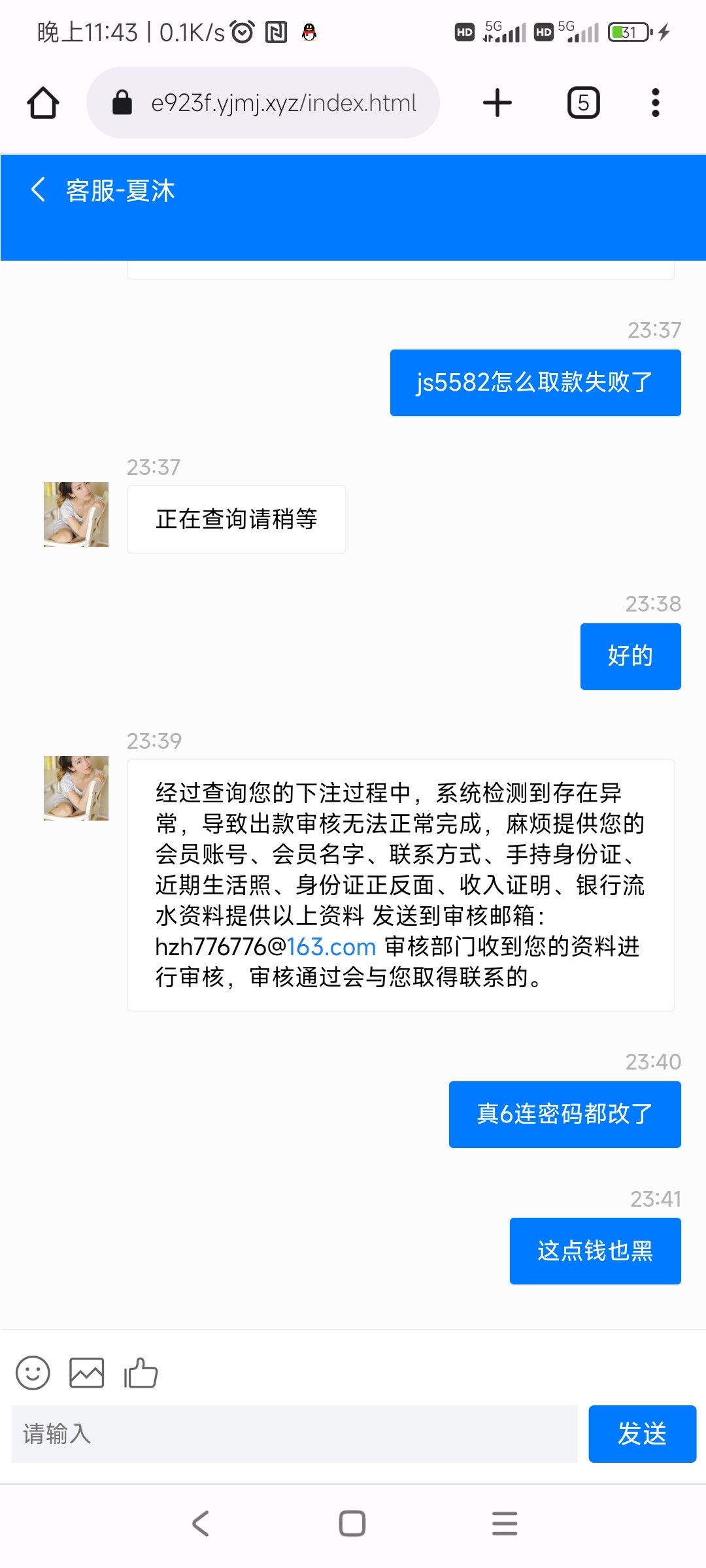
Task: Open recent apps from navigation bar
Action: 505,1524
